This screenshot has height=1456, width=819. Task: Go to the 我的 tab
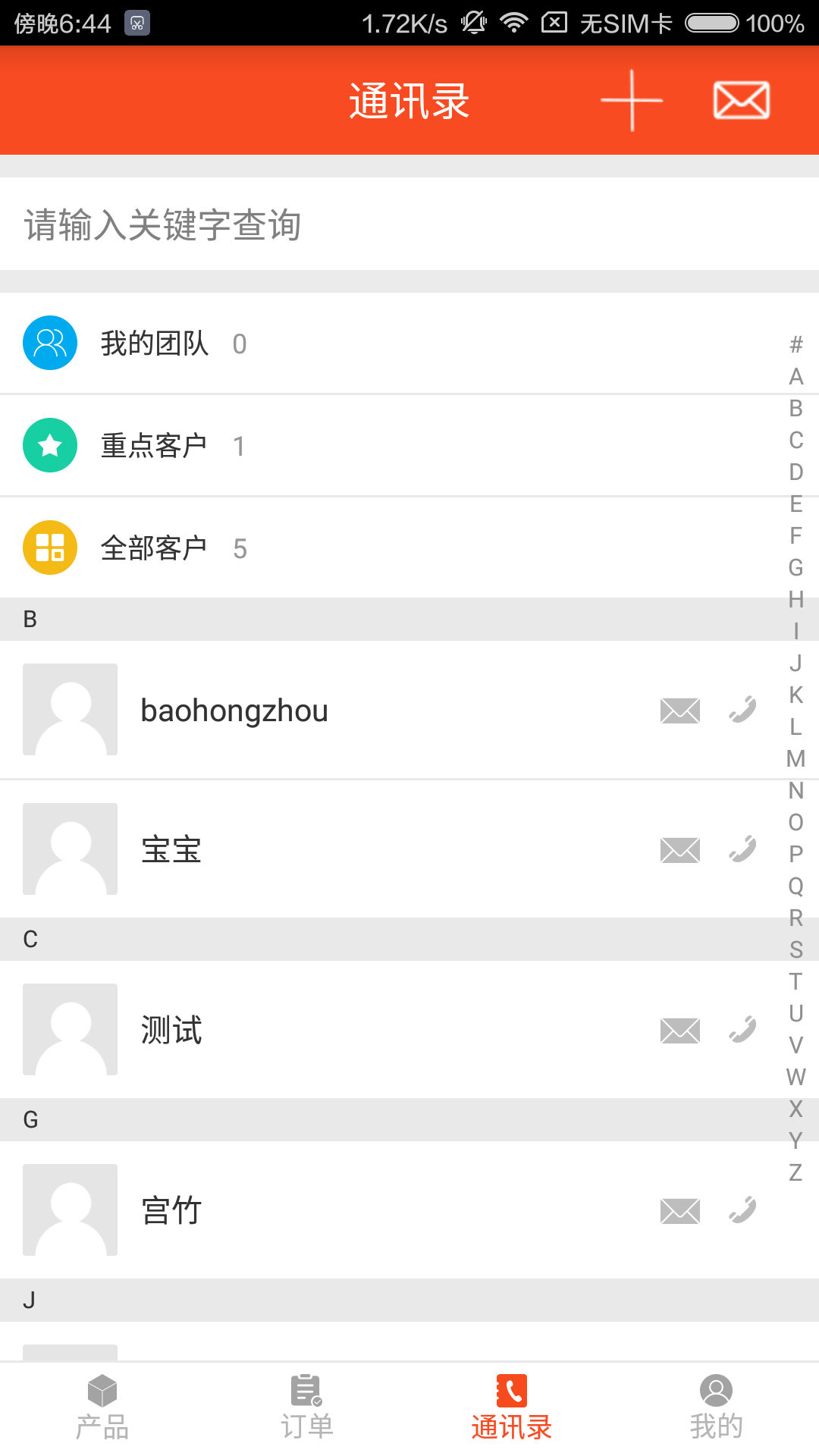[716, 1408]
